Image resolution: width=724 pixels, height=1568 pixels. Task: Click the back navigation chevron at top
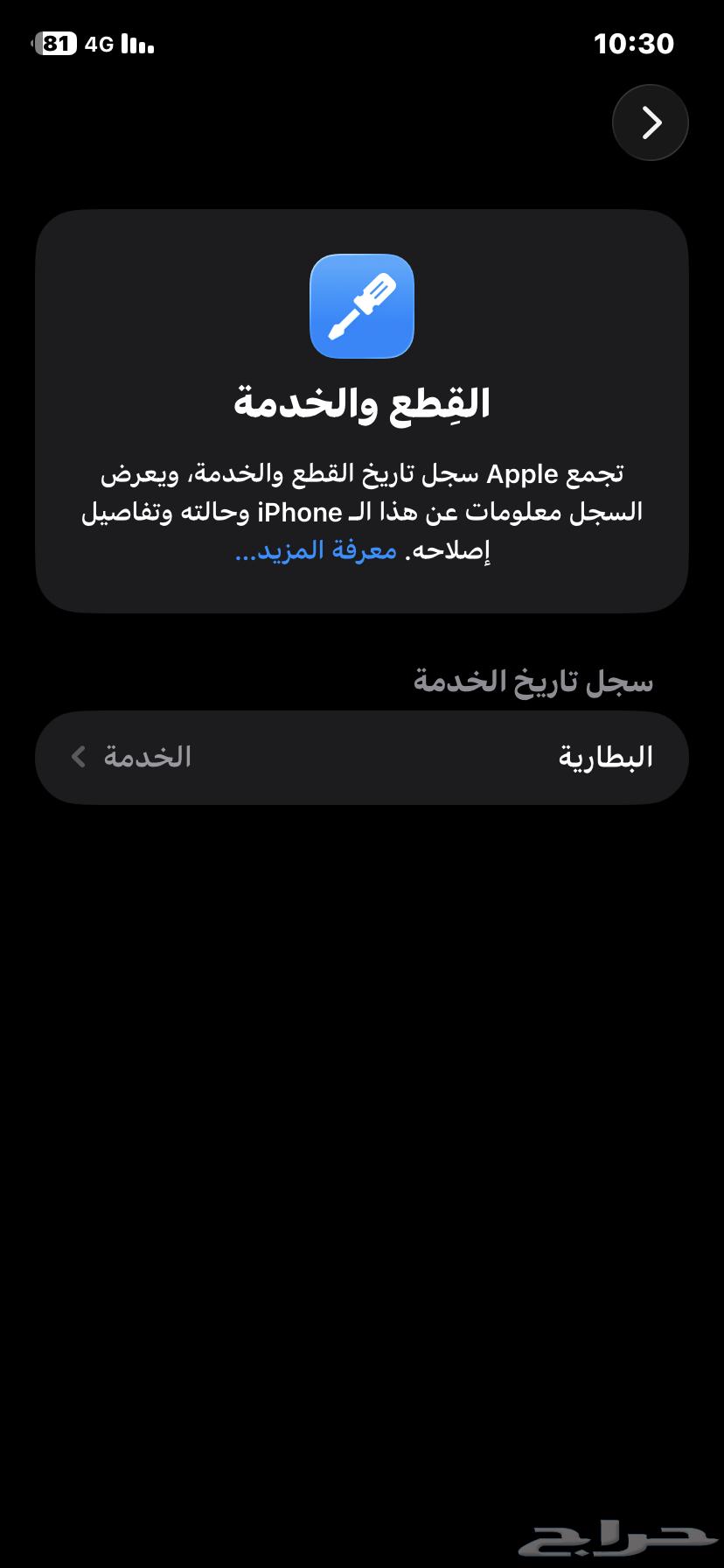tap(650, 122)
